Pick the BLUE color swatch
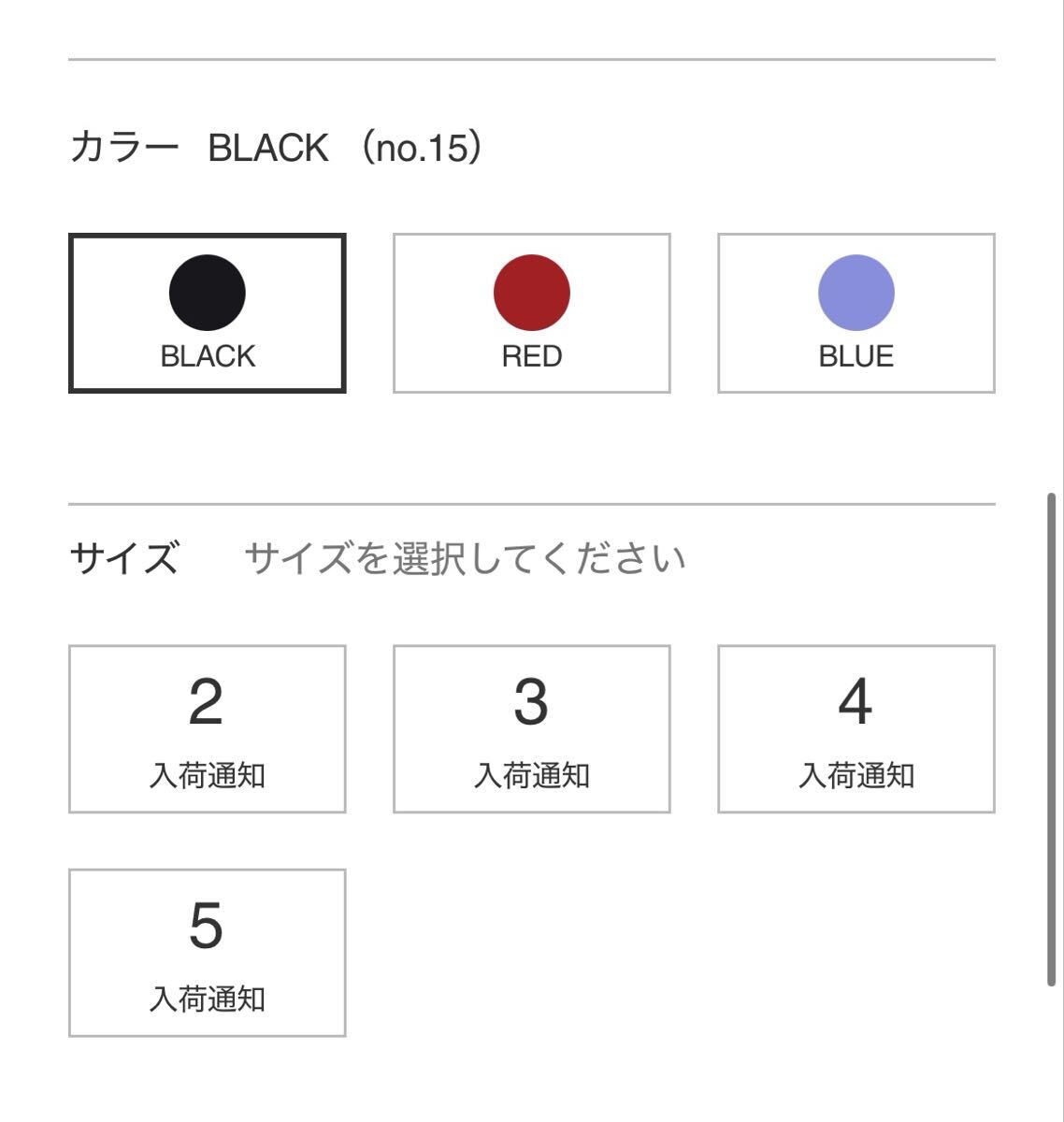 coord(856,313)
